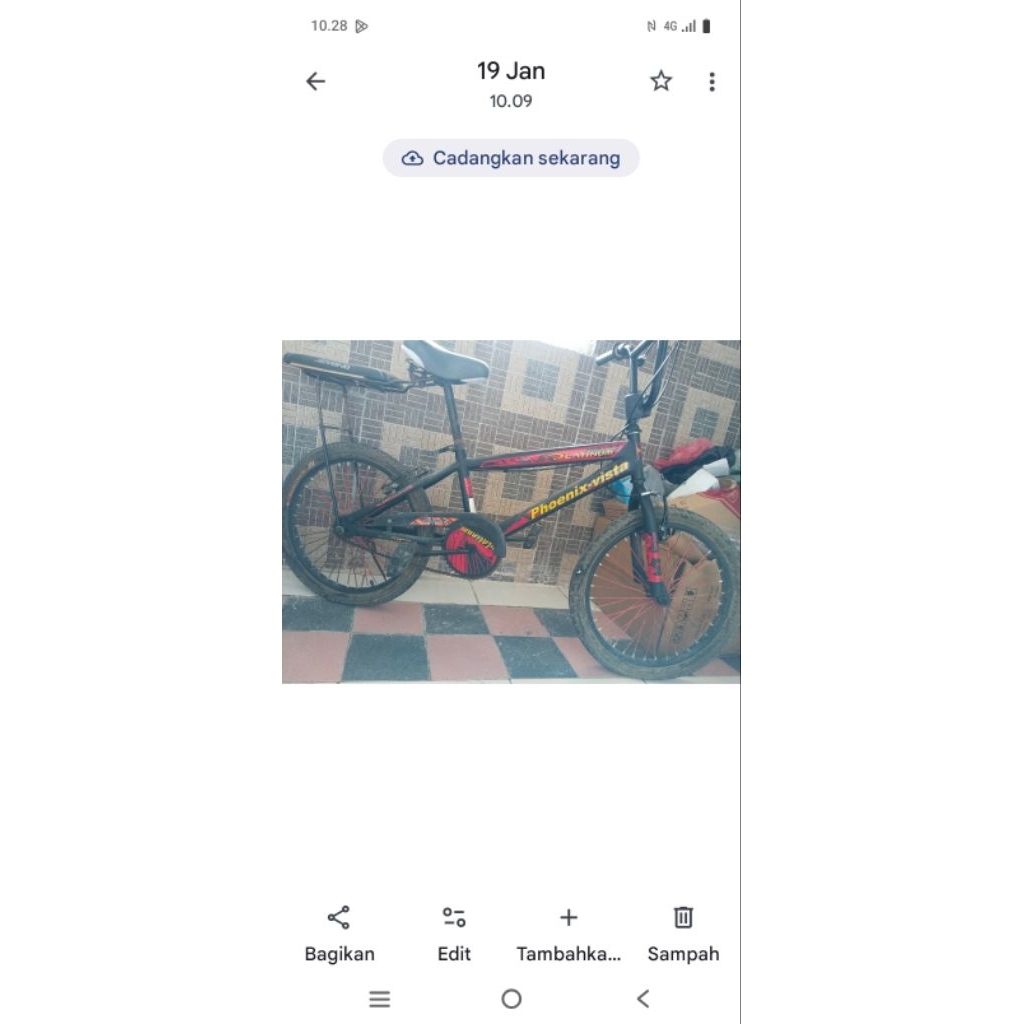Tap the system home button
1024x1024 pixels.
tap(511, 998)
